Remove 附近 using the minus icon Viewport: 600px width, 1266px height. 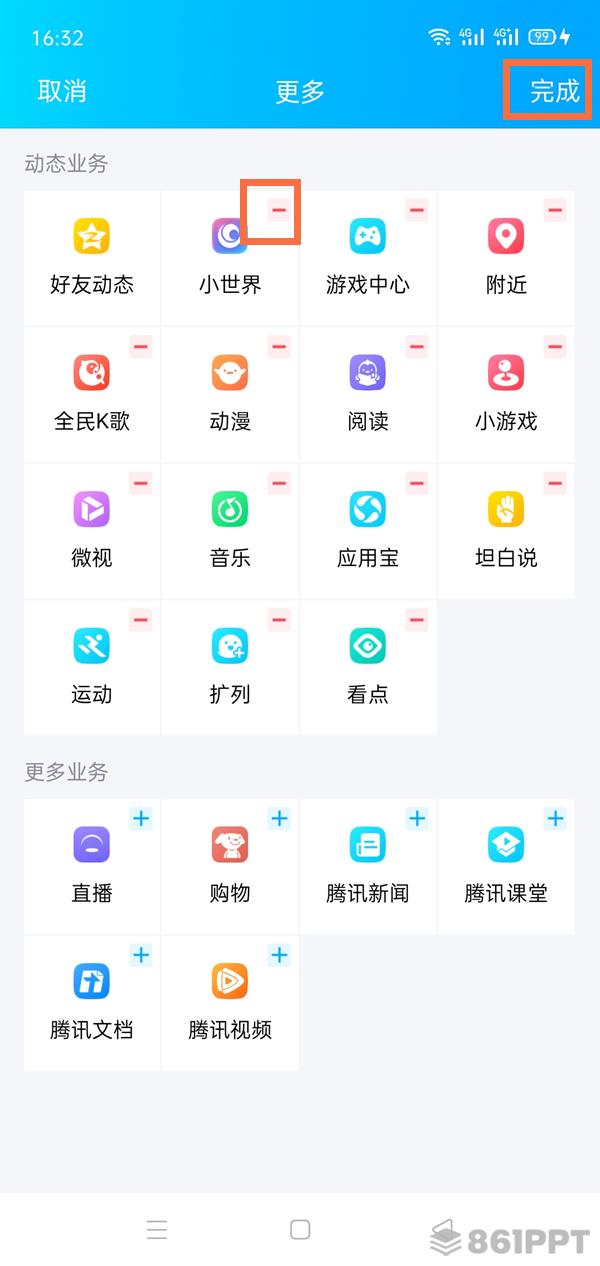click(555, 210)
